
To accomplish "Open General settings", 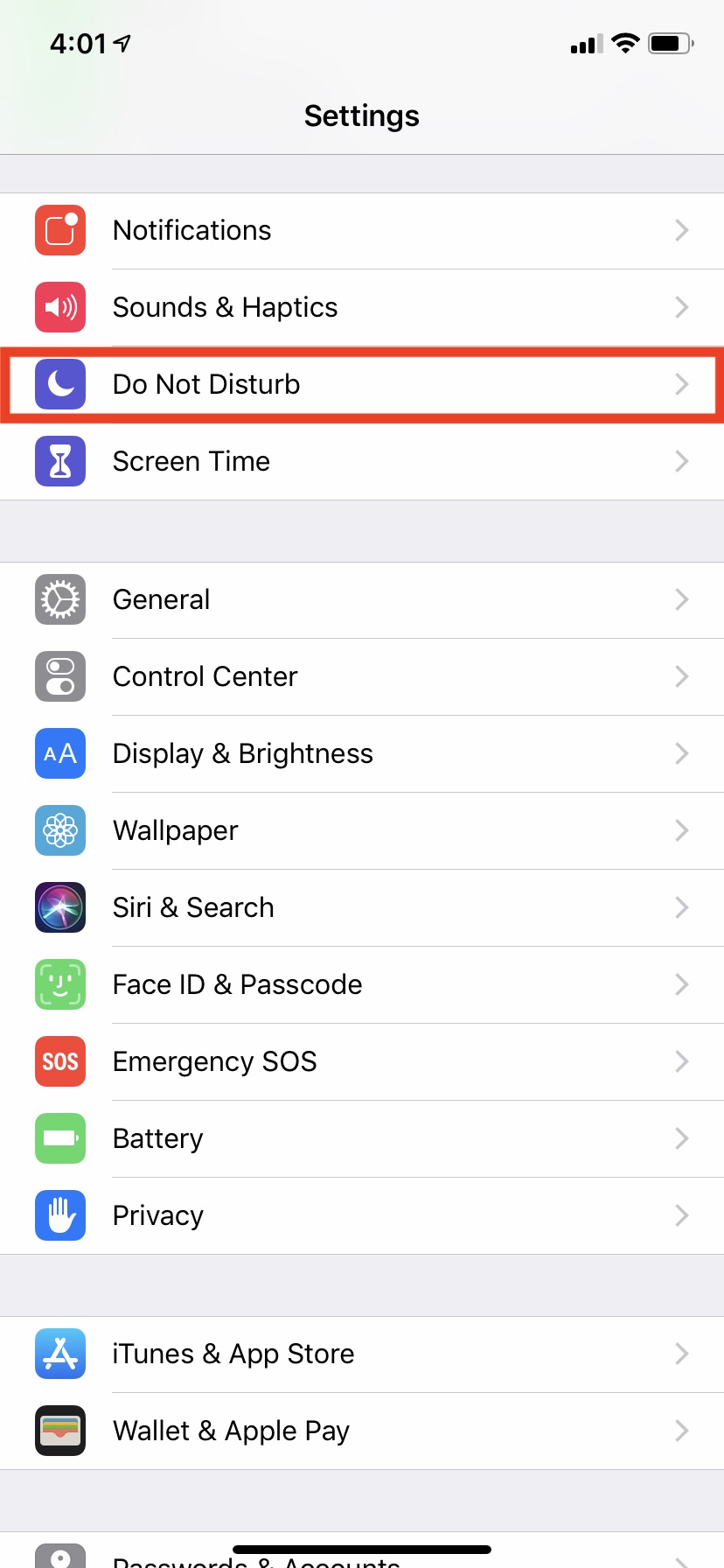I will click(x=362, y=600).
